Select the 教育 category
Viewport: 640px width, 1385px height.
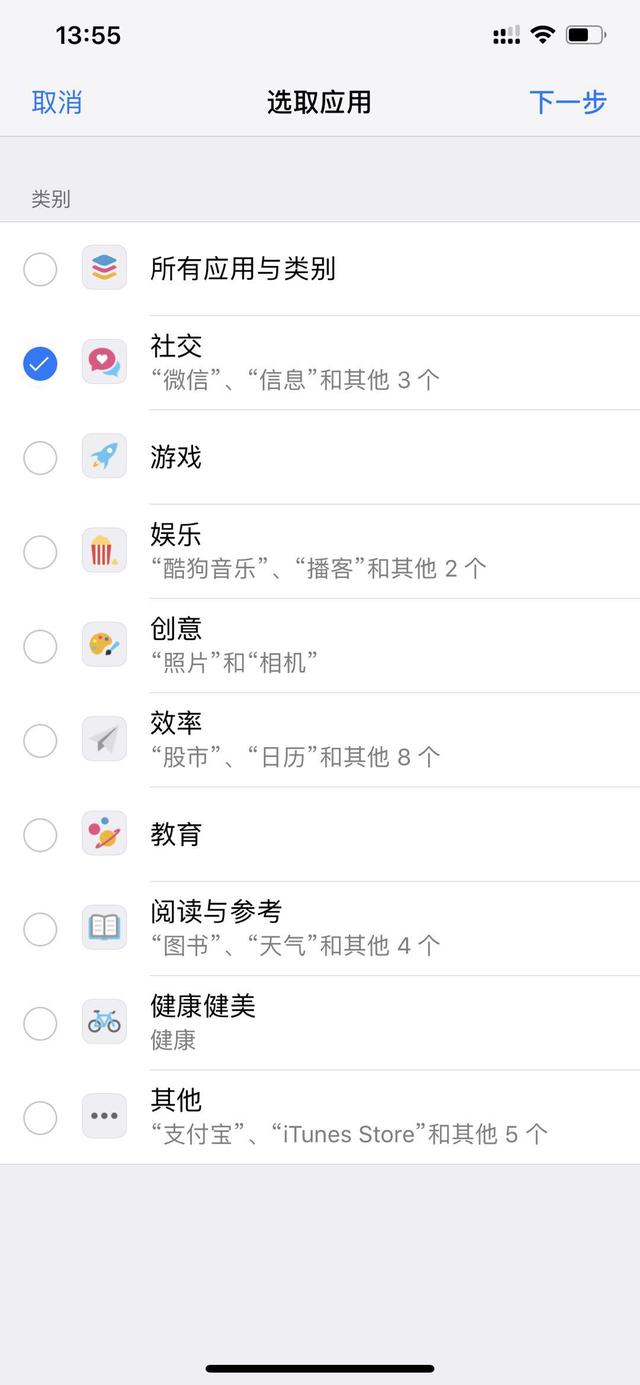pyautogui.click(x=40, y=835)
